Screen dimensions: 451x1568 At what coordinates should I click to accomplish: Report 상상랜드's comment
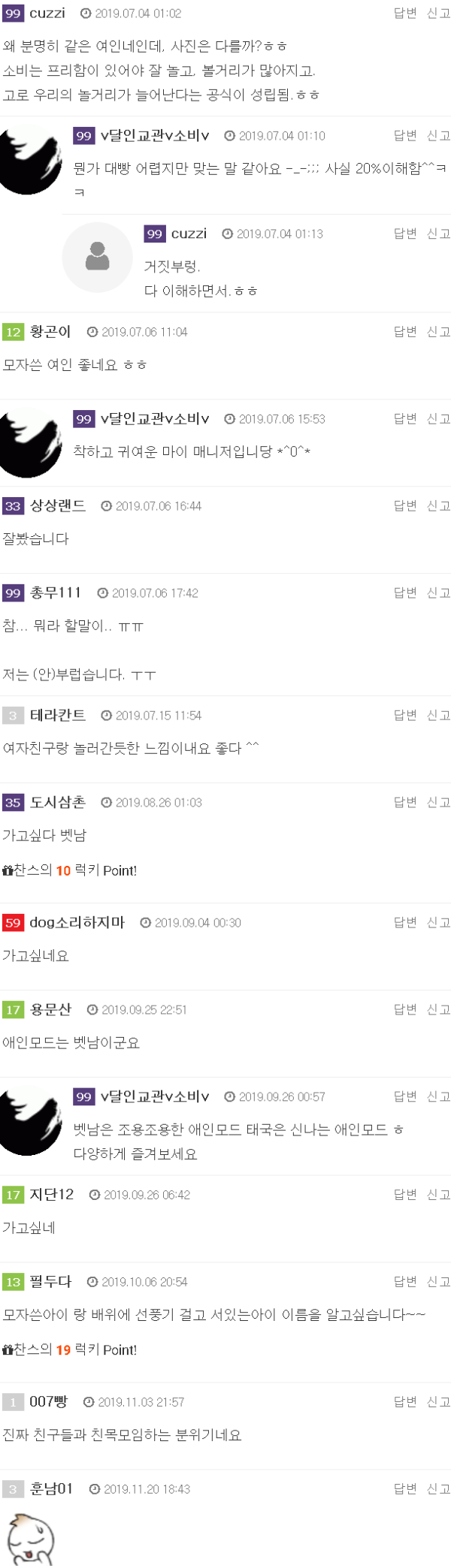(x=438, y=506)
